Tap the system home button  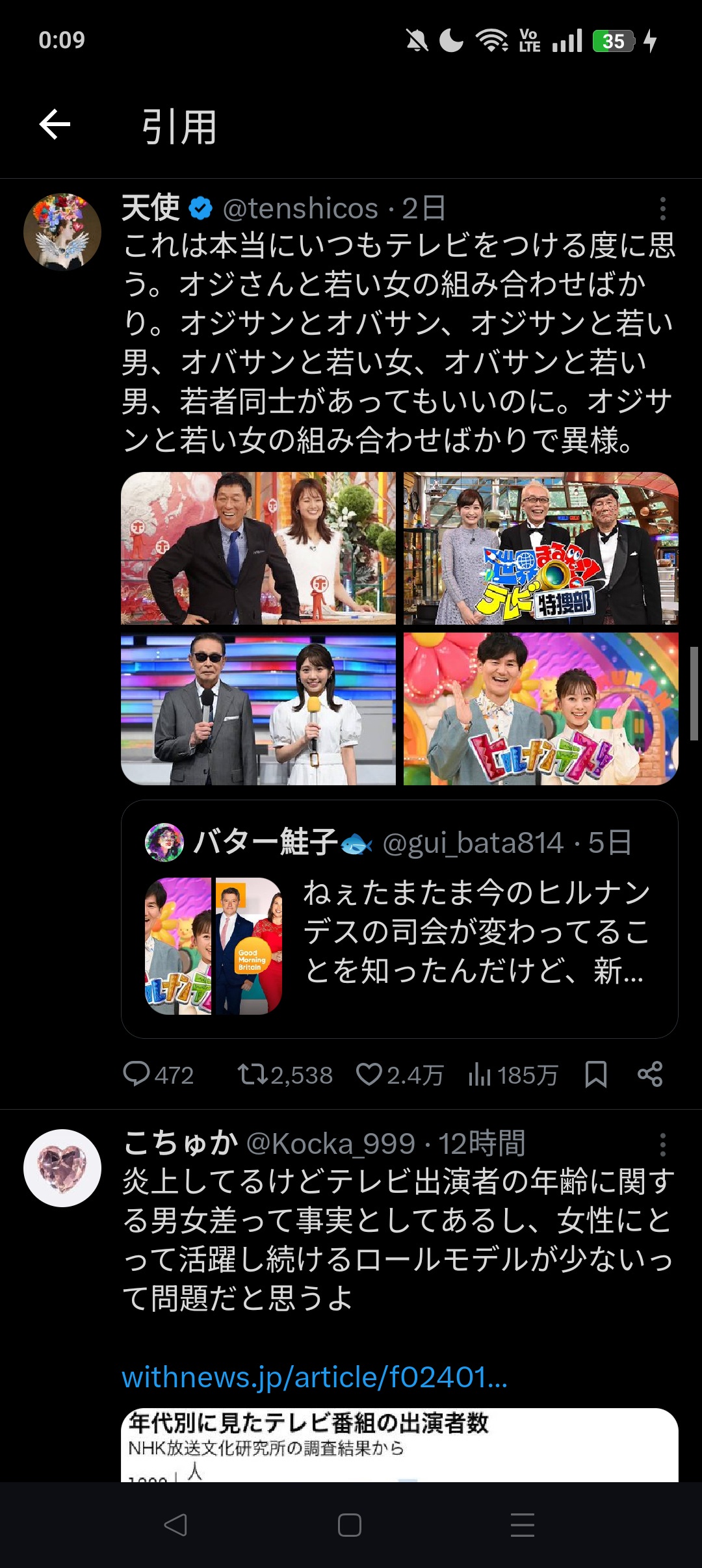(350, 1525)
